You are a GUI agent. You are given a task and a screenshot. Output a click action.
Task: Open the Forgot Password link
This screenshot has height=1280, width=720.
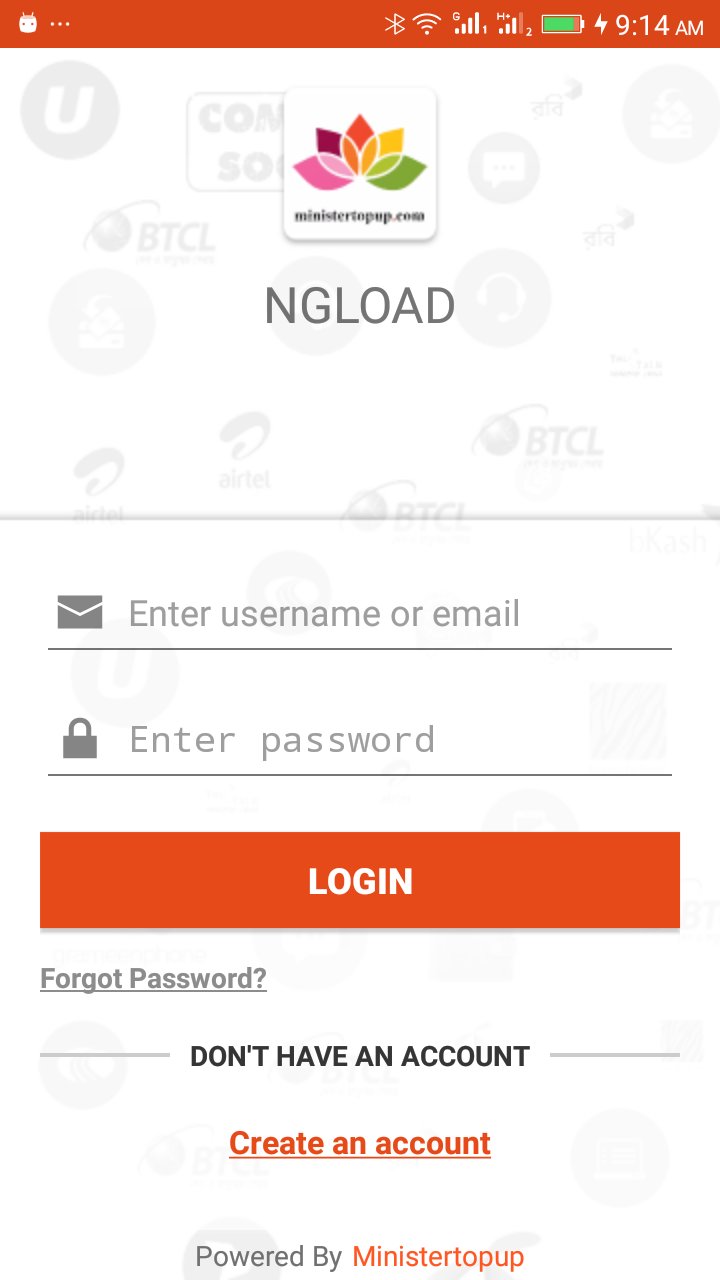(x=152, y=978)
